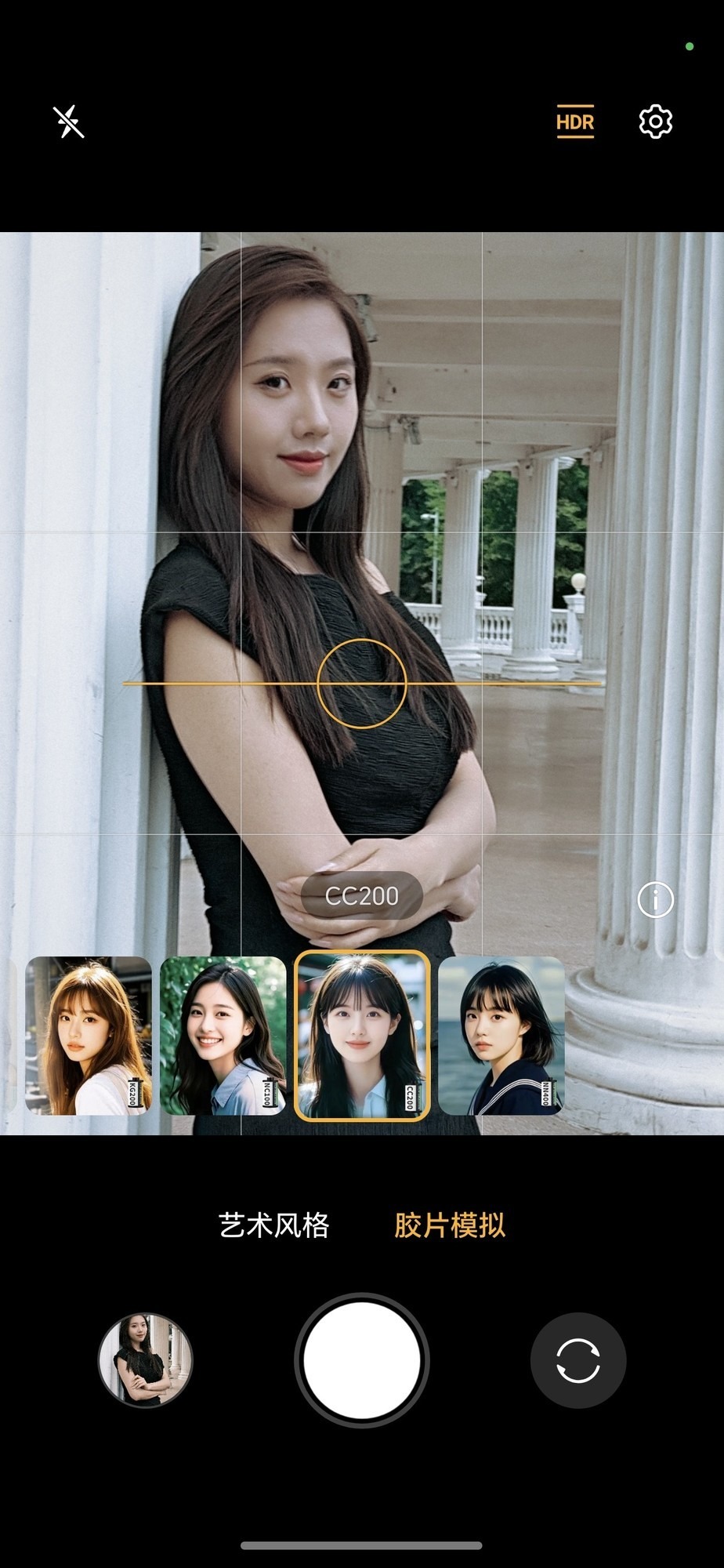Open the last photo thumbnail
The image size is (724, 1568).
(x=145, y=1360)
